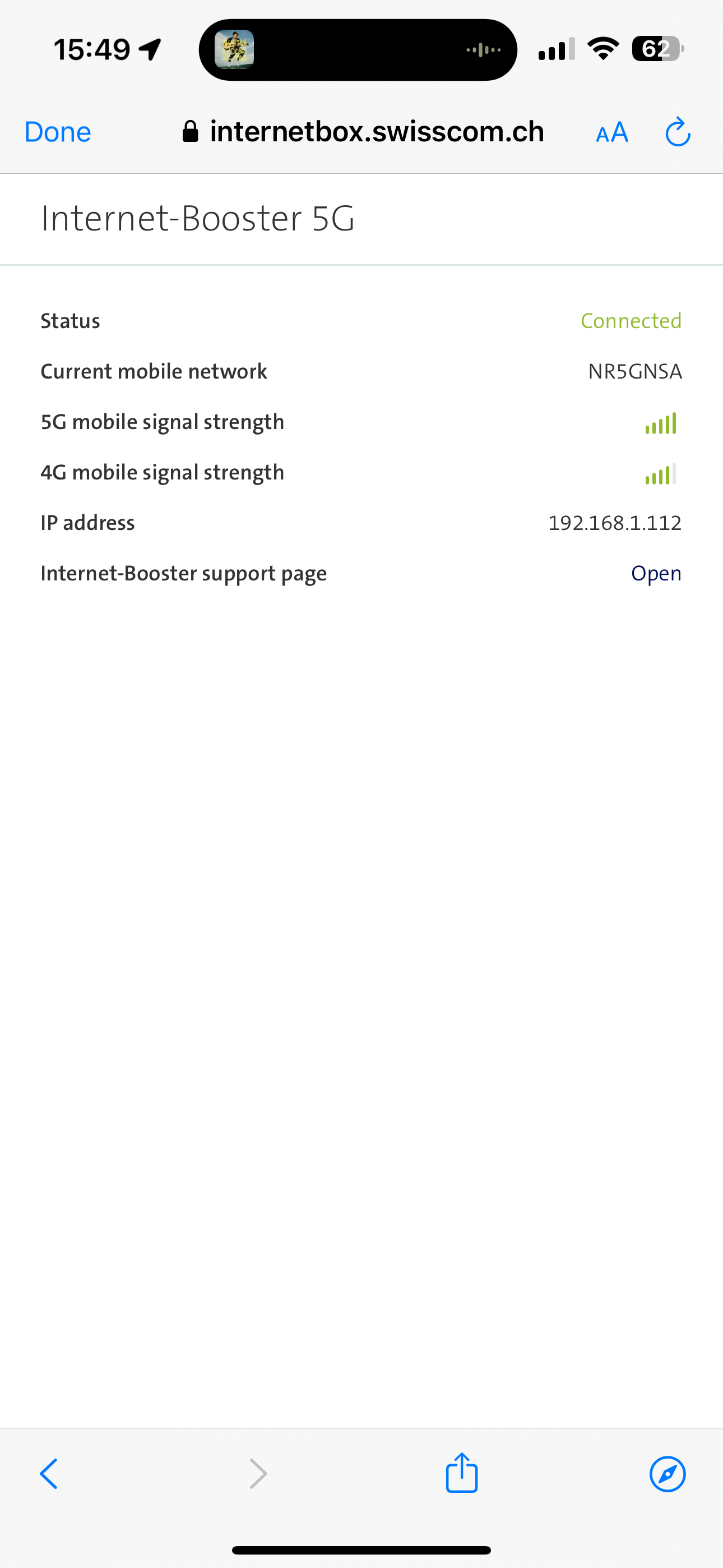
Task: Tap Done to close the browser view
Action: [58, 132]
